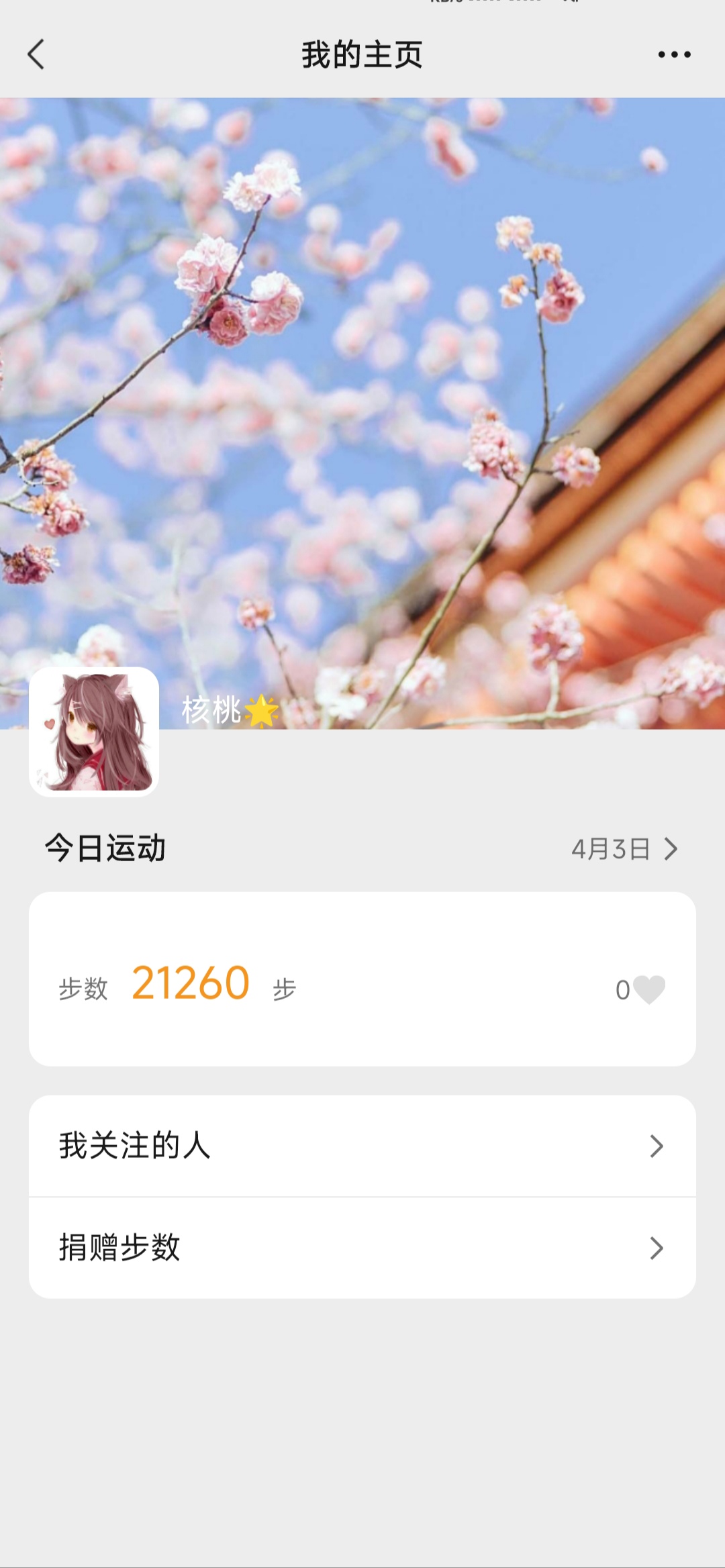Image resolution: width=725 pixels, height=1568 pixels.
Task: View the 21260 步 step card
Action: tap(336, 979)
